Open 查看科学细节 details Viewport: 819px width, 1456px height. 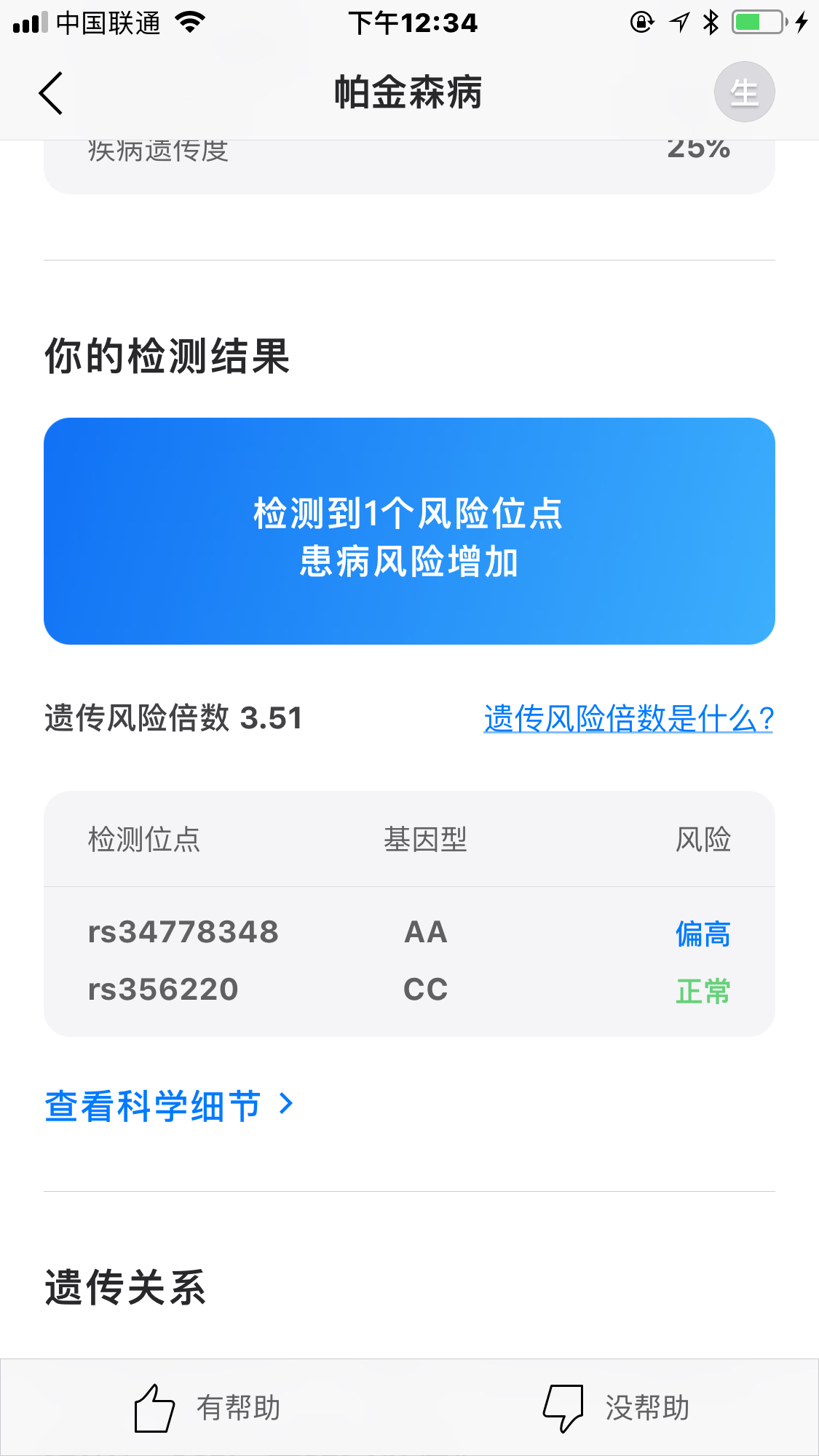pyautogui.click(x=168, y=1105)
